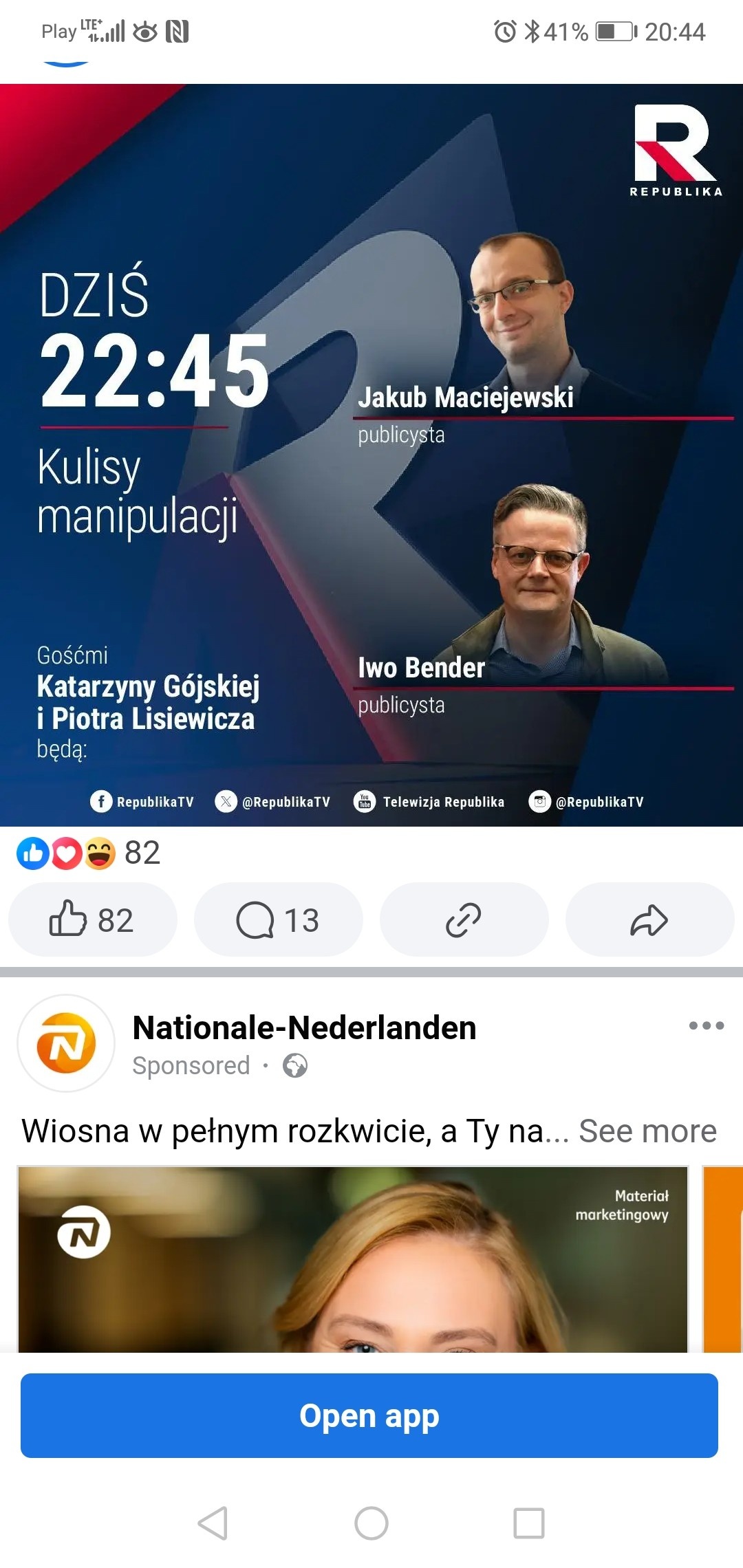Image resolution: width=743 pixels, height=1568 pixels.
Task: Like the Republika post
Action: (x=92, y=919)
